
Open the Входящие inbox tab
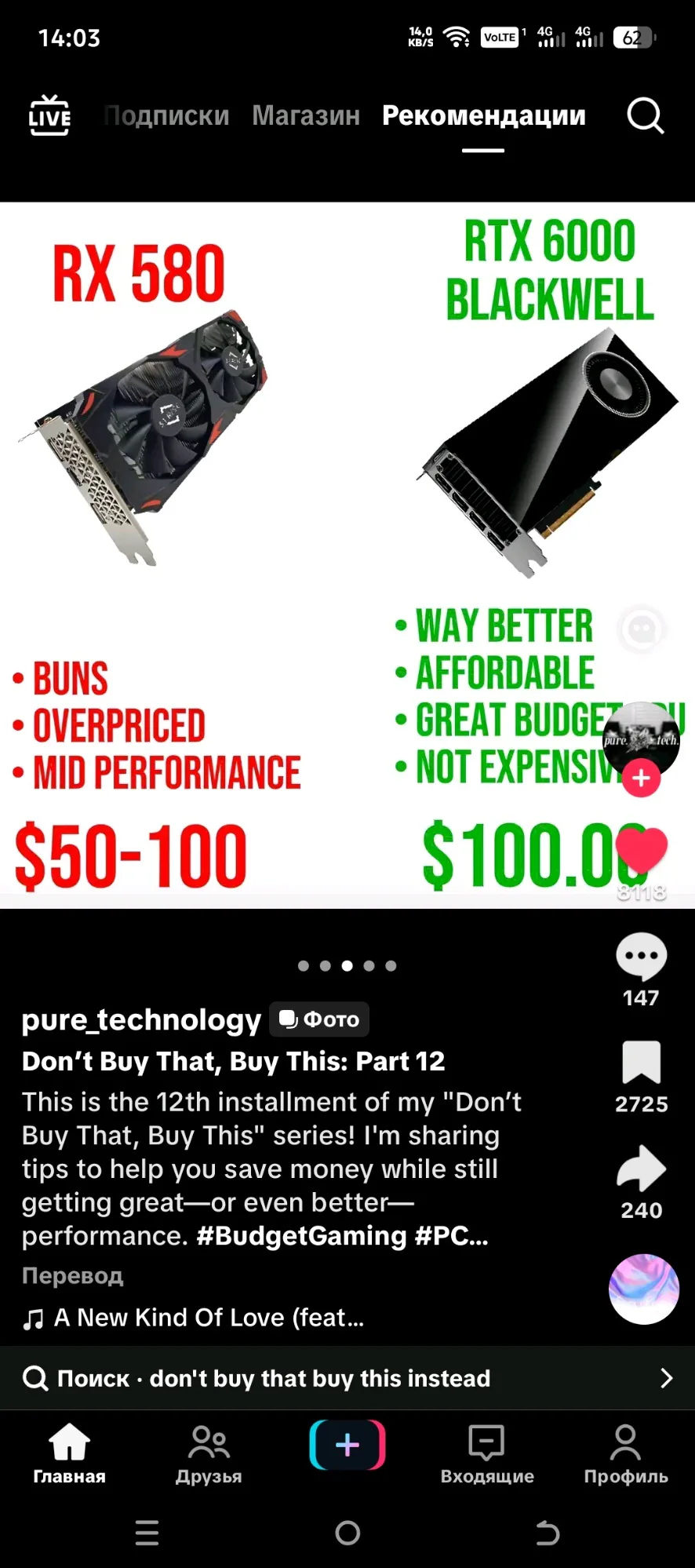pyautogui.click(x=487, y=1454)
